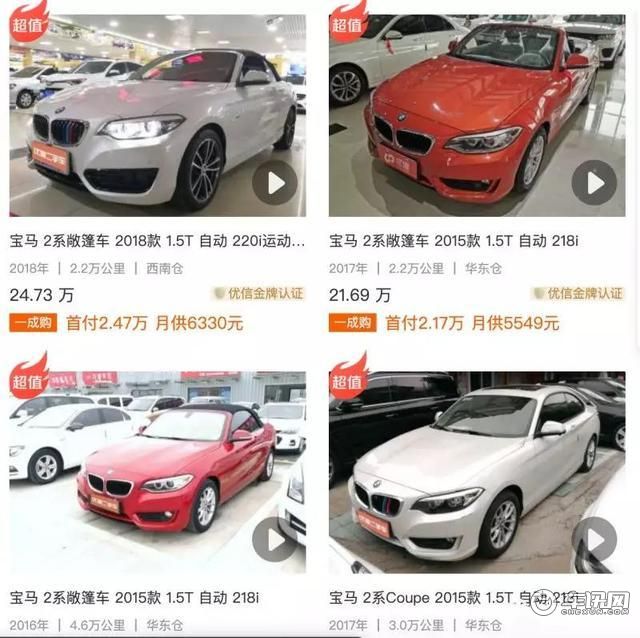Play the video of the orange 218i convertible
640x638 pixels.
[594, 183]
